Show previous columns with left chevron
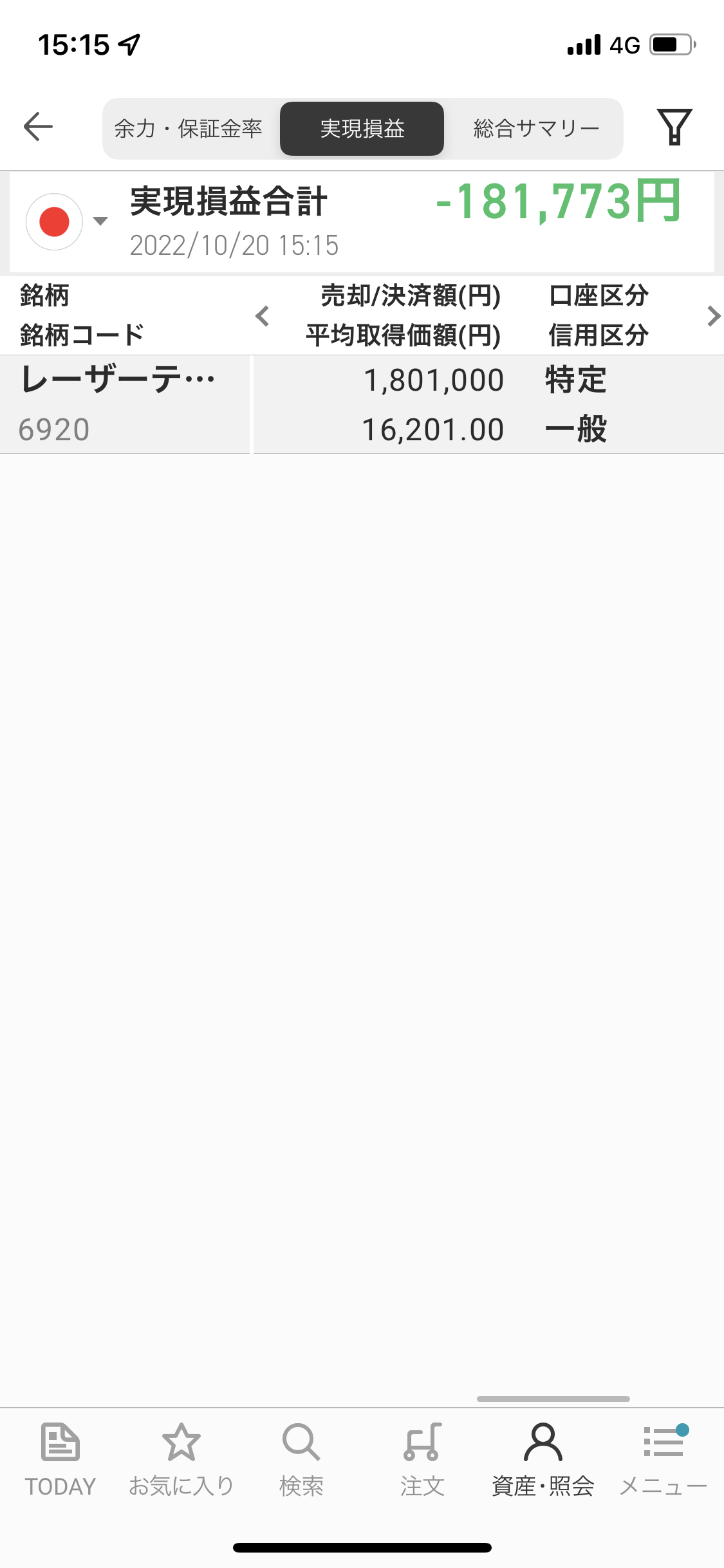 [x=262, y=316]
